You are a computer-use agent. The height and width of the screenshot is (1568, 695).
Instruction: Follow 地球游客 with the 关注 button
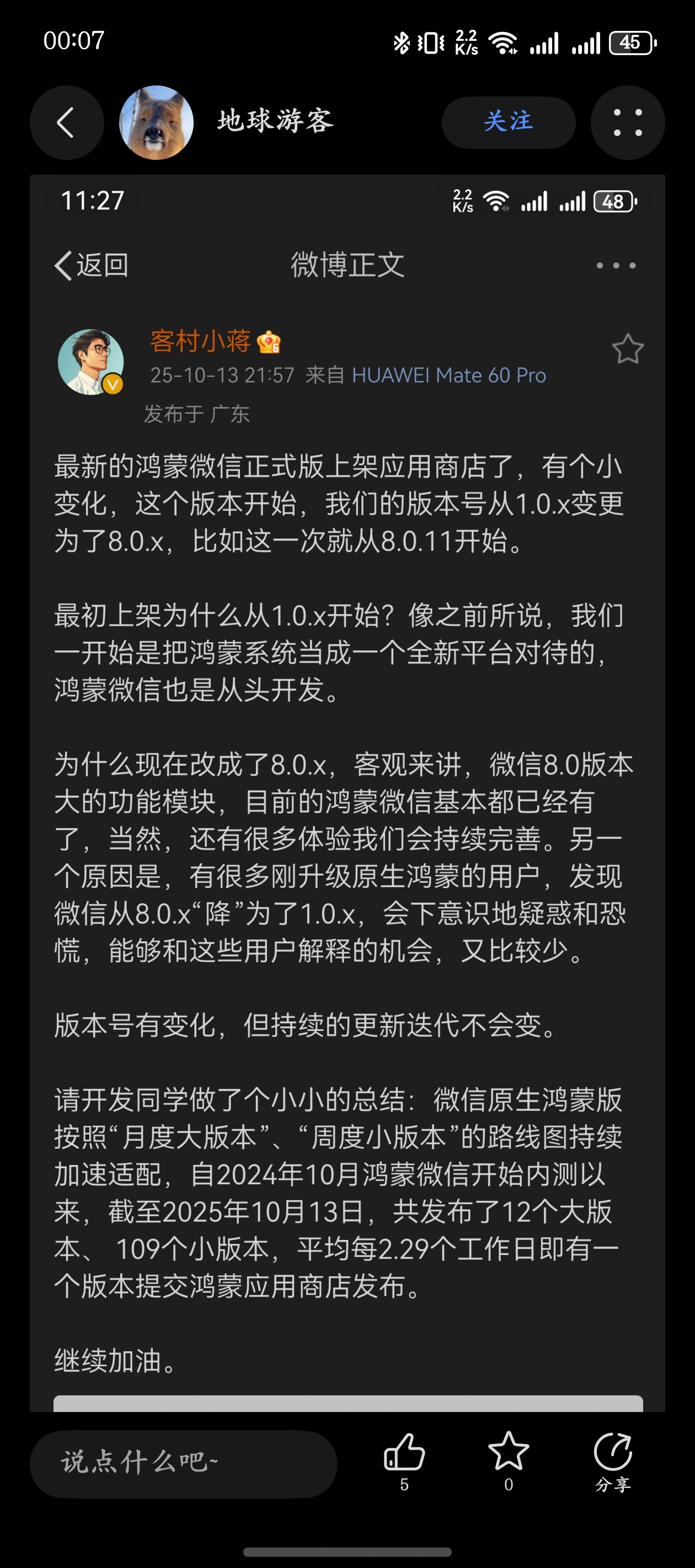(508, 122)
